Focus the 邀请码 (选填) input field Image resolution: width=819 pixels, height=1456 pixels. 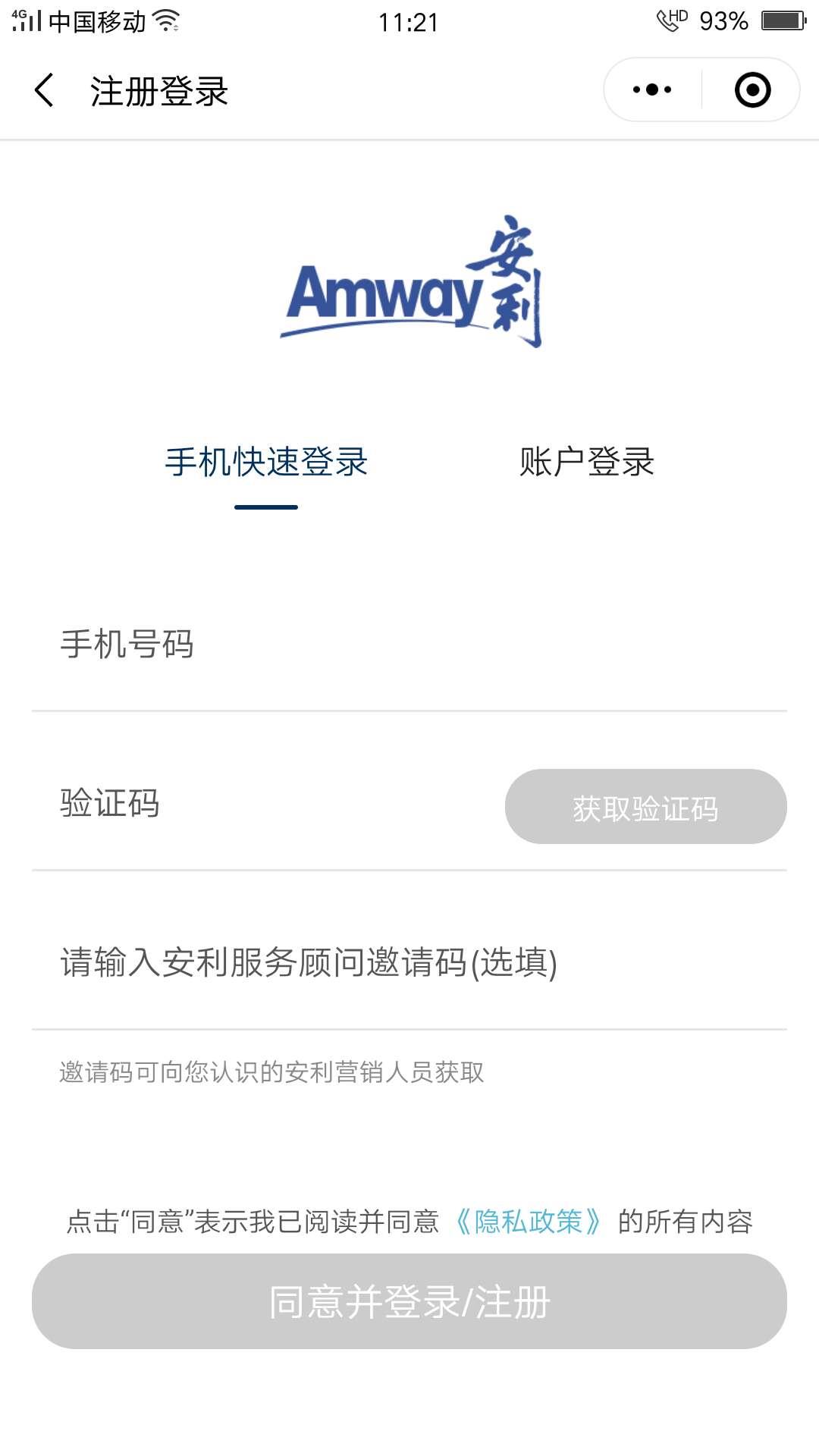point(409,963)
